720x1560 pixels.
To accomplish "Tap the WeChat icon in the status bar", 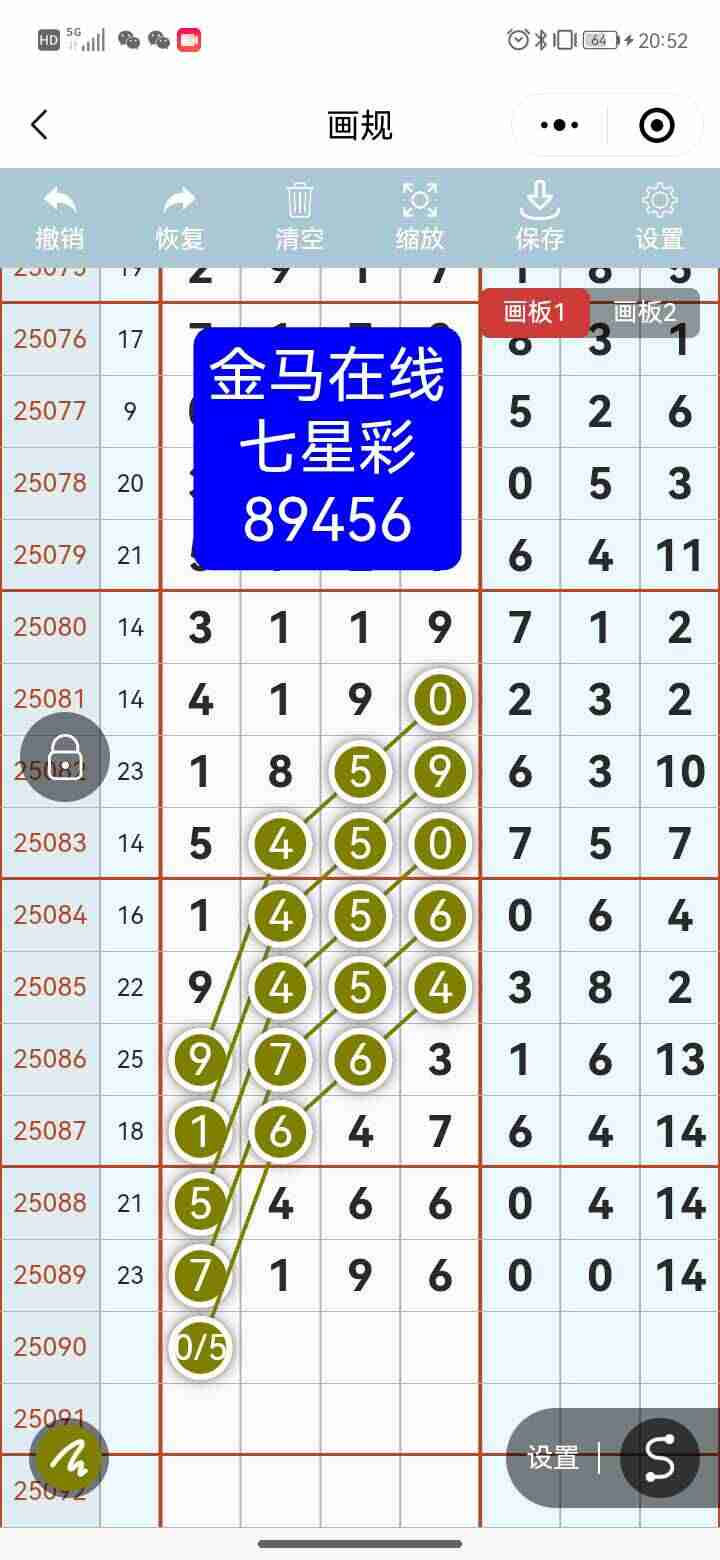I will (x=128, y=41).
